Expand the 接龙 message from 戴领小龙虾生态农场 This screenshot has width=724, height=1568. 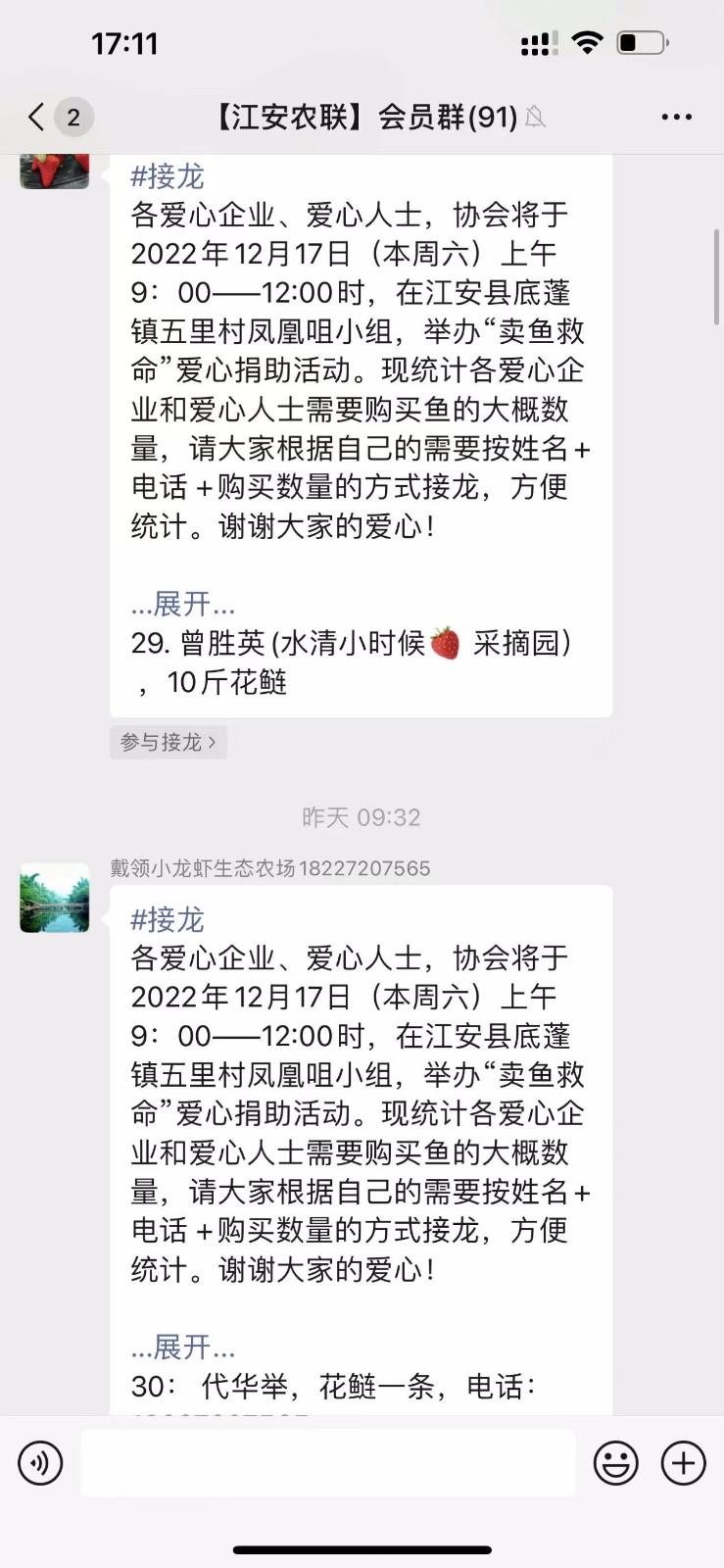[182, 1347]
